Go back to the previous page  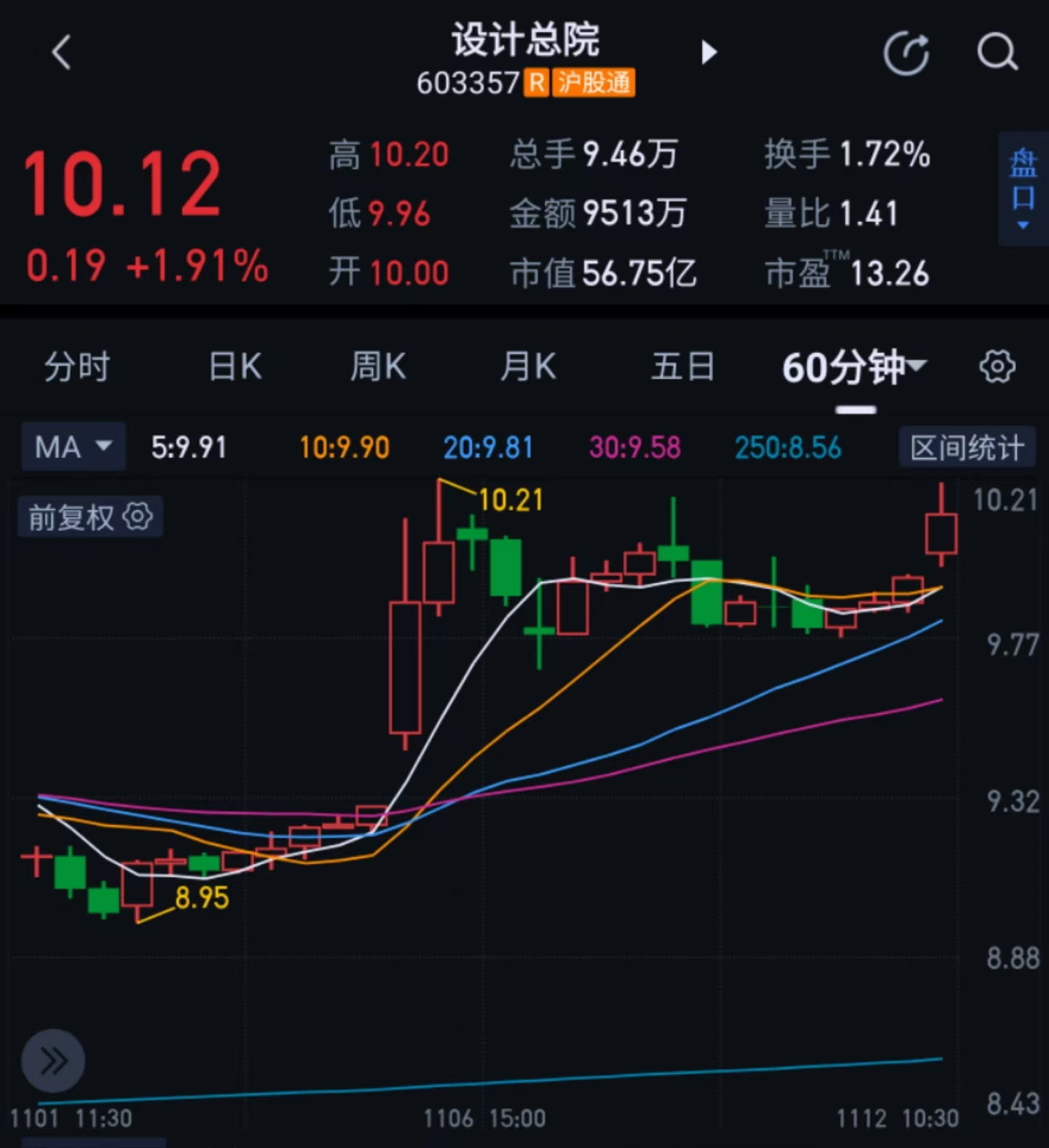point(62,52)
